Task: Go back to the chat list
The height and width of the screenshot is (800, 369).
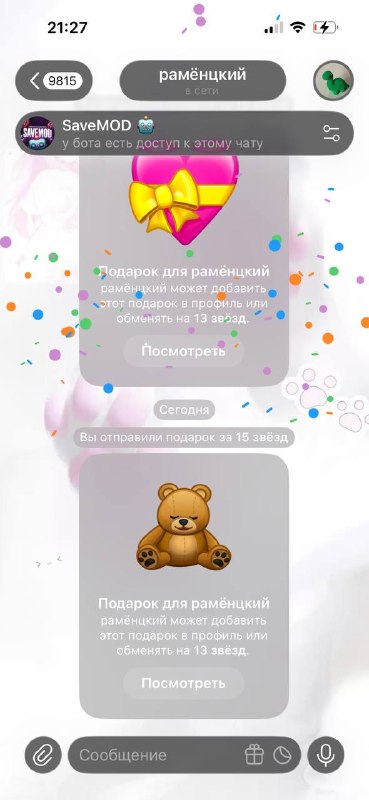Action: [x=54, y=81]
